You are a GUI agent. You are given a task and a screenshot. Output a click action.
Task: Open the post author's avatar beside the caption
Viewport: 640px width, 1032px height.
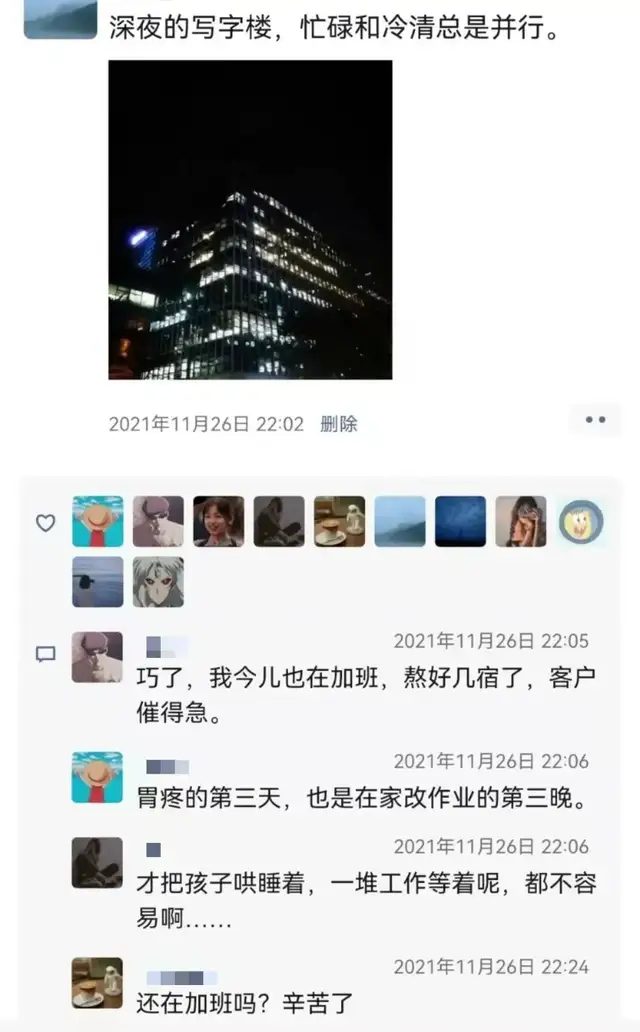click(x=60, y=18)
